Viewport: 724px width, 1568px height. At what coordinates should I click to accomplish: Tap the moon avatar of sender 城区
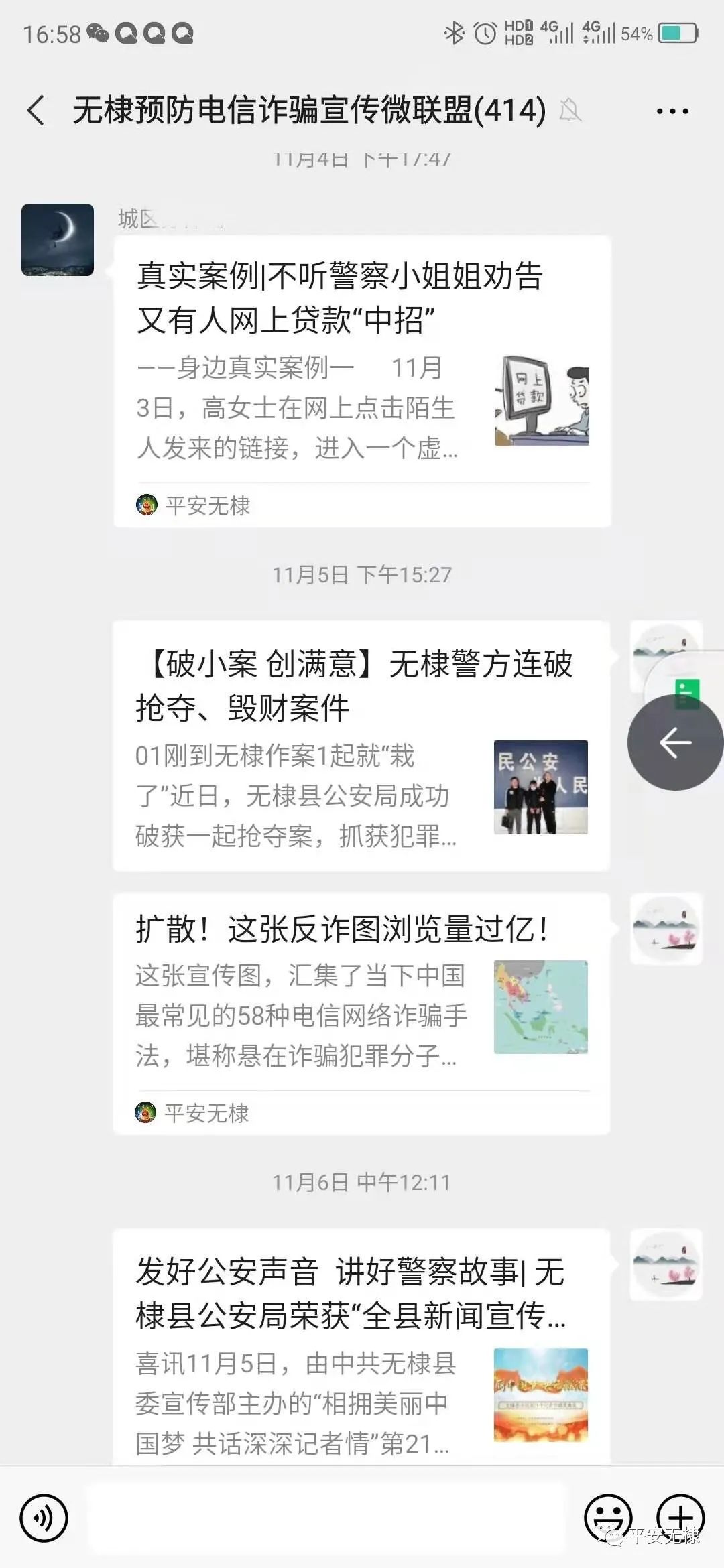tap(58, 240)
